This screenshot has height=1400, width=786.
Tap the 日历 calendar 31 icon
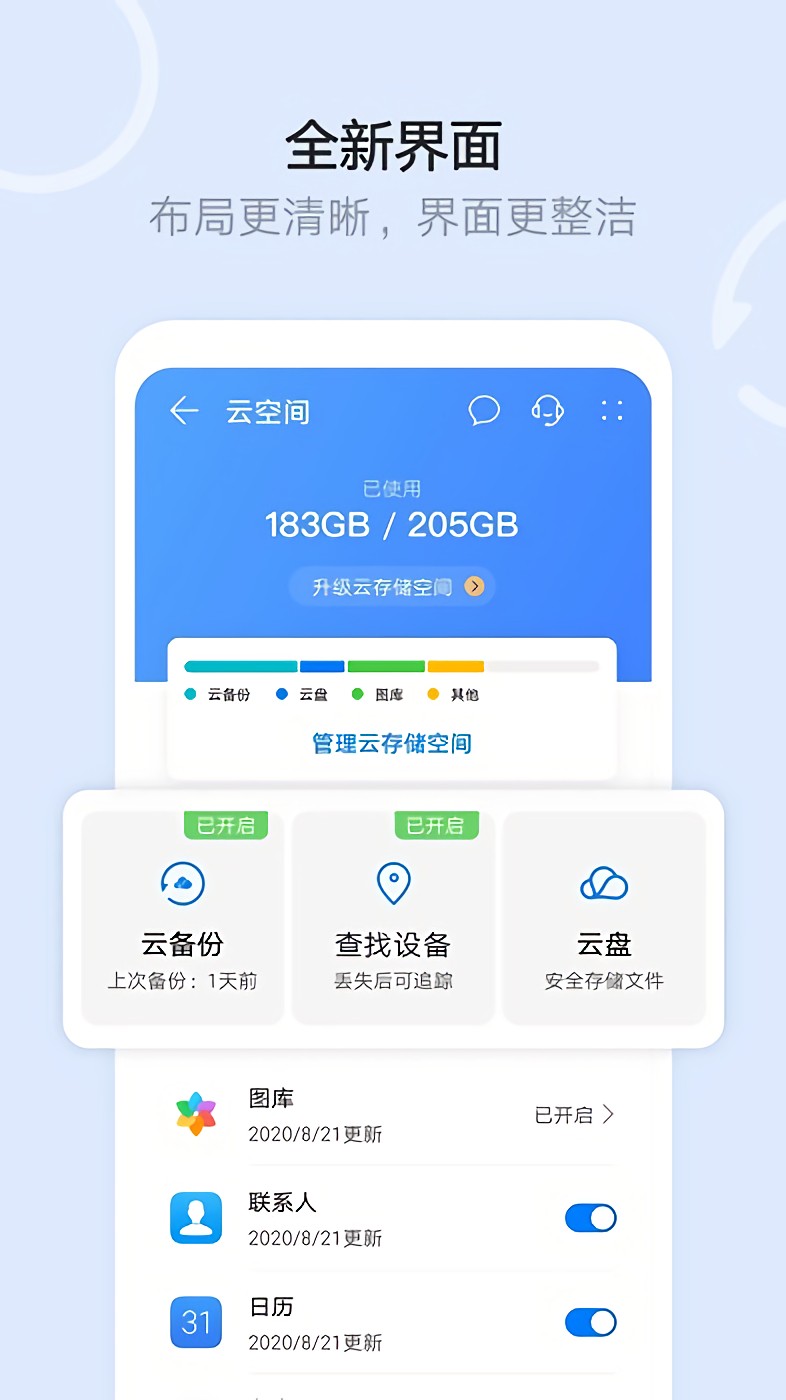196,1322
